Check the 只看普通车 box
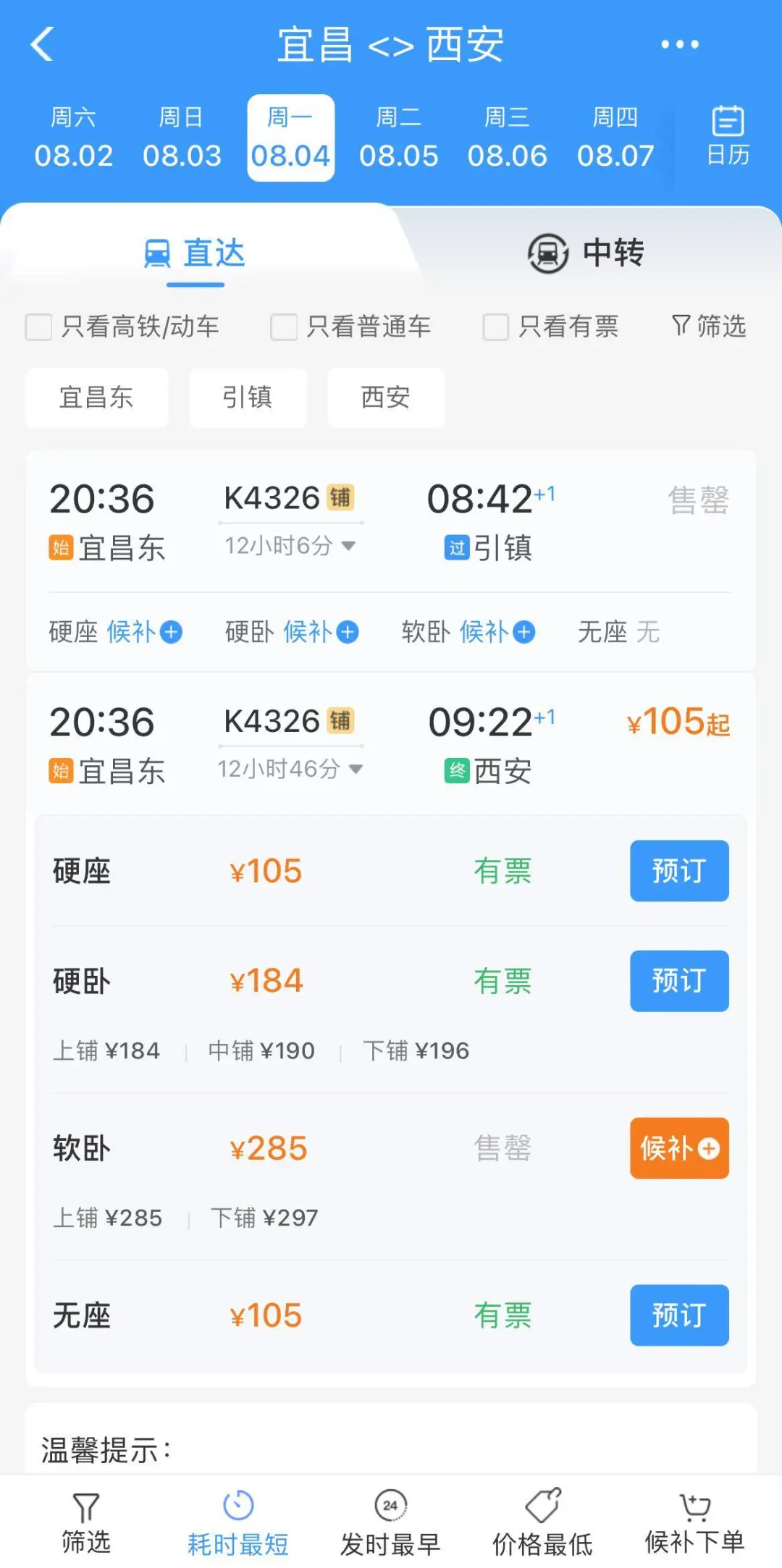The image size is (782, 1568). (284, 326)
